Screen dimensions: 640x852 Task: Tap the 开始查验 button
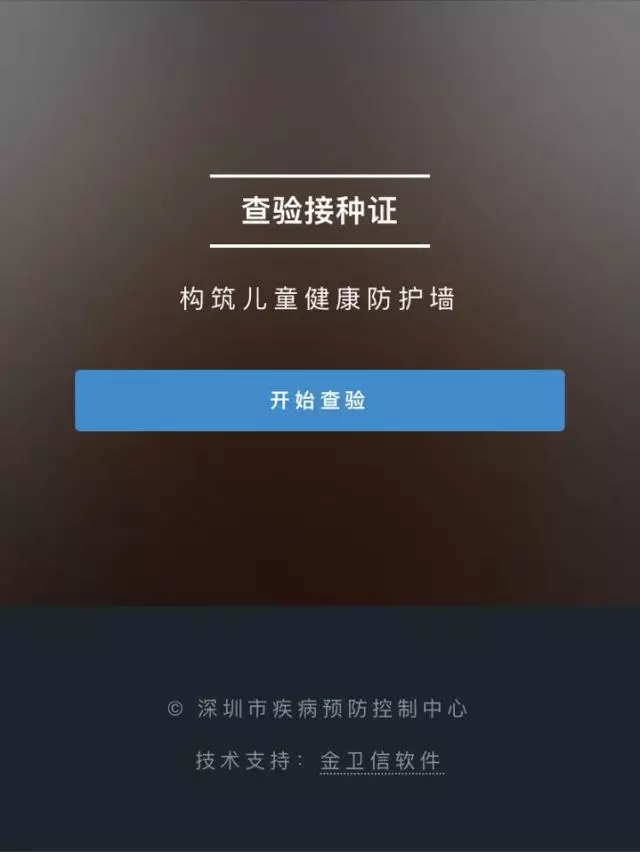[319, 401]
